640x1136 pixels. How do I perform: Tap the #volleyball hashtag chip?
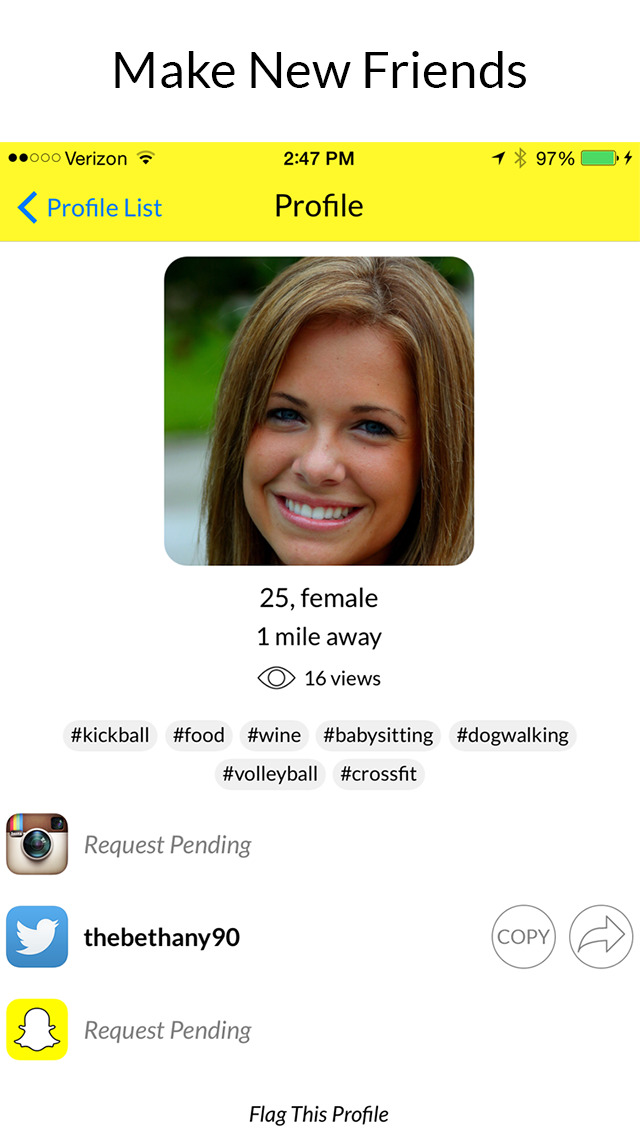click(x=270, y=774)
